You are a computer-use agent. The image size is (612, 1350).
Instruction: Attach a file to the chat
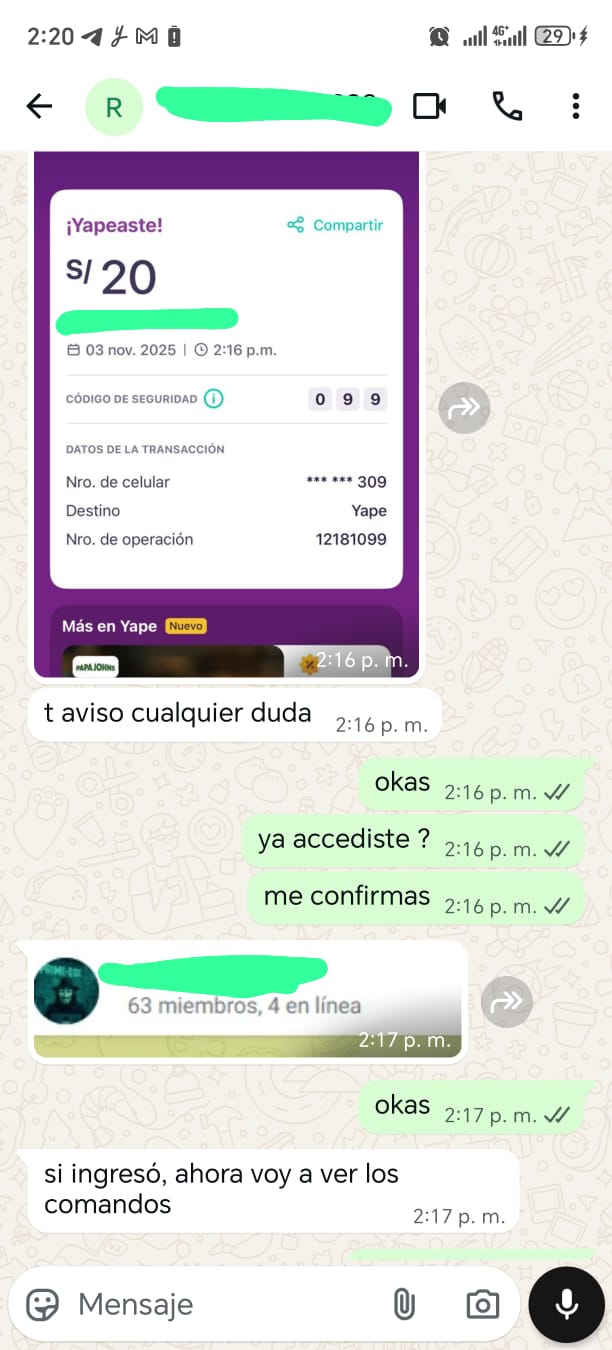[403, 1304]
